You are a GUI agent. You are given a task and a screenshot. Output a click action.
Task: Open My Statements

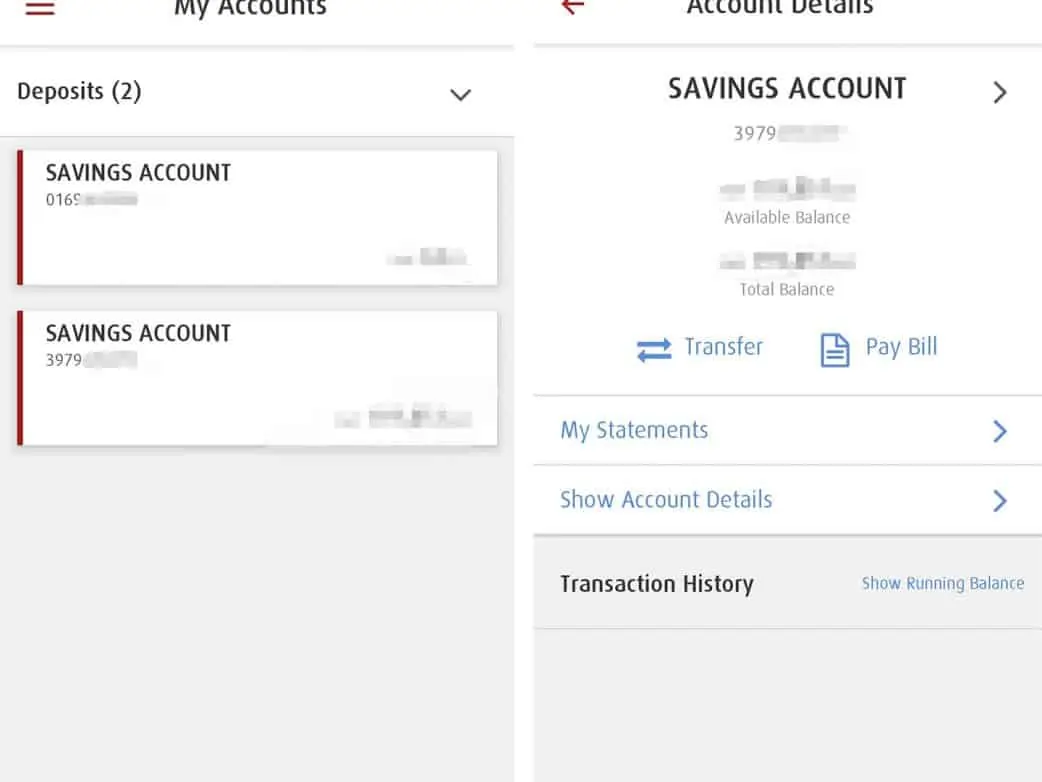[x=786, y=431]
